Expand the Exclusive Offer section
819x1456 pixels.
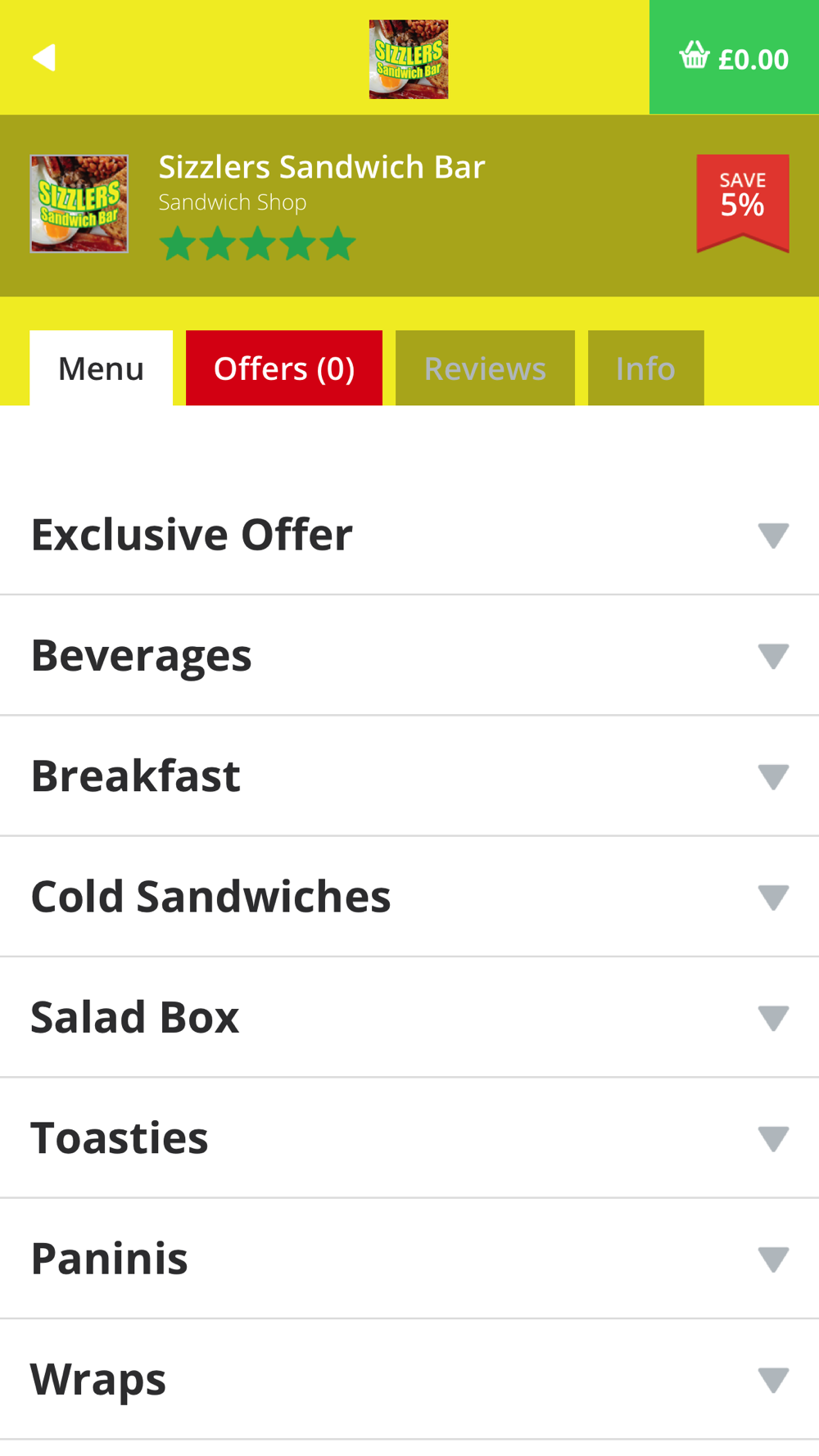[x=409, y=535]
